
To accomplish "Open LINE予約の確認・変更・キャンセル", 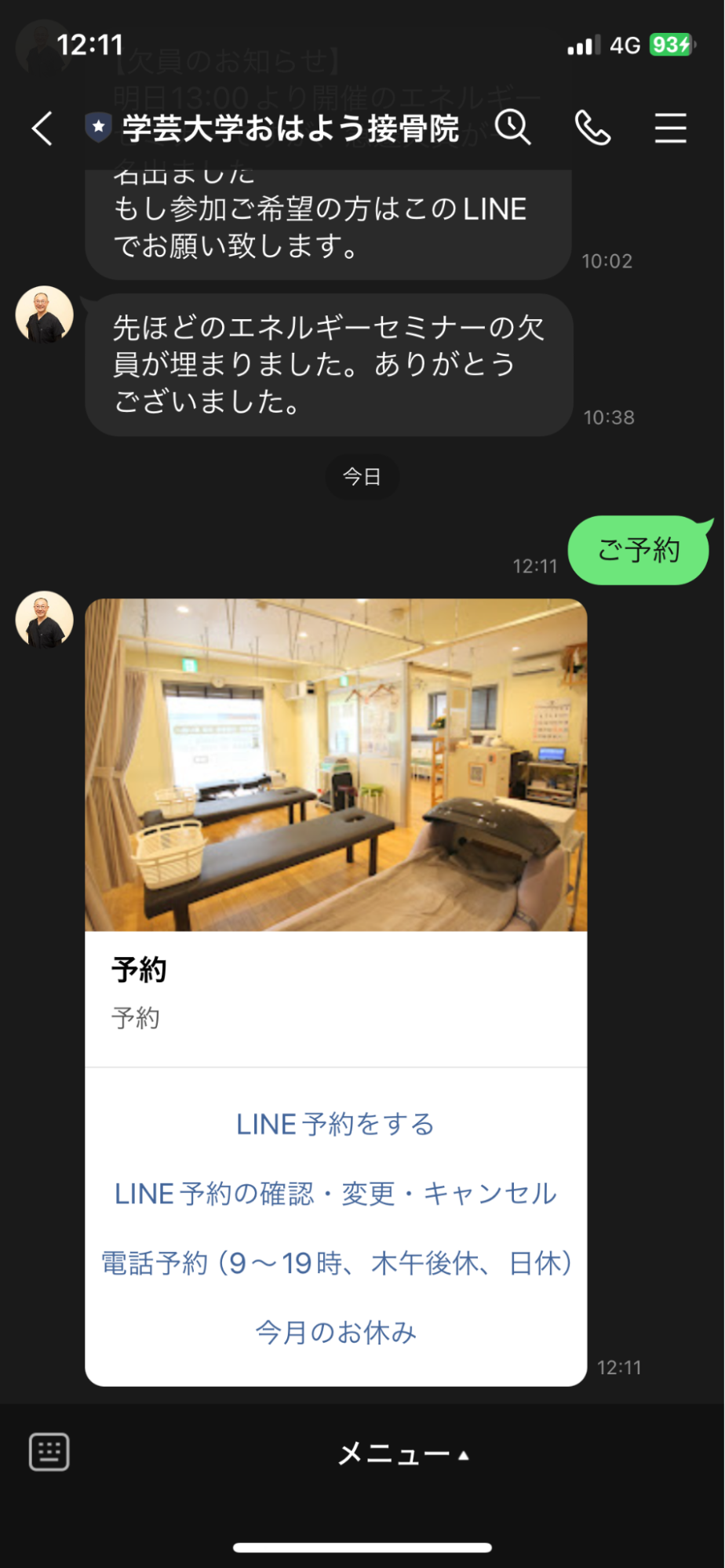I will [335, 1194].
